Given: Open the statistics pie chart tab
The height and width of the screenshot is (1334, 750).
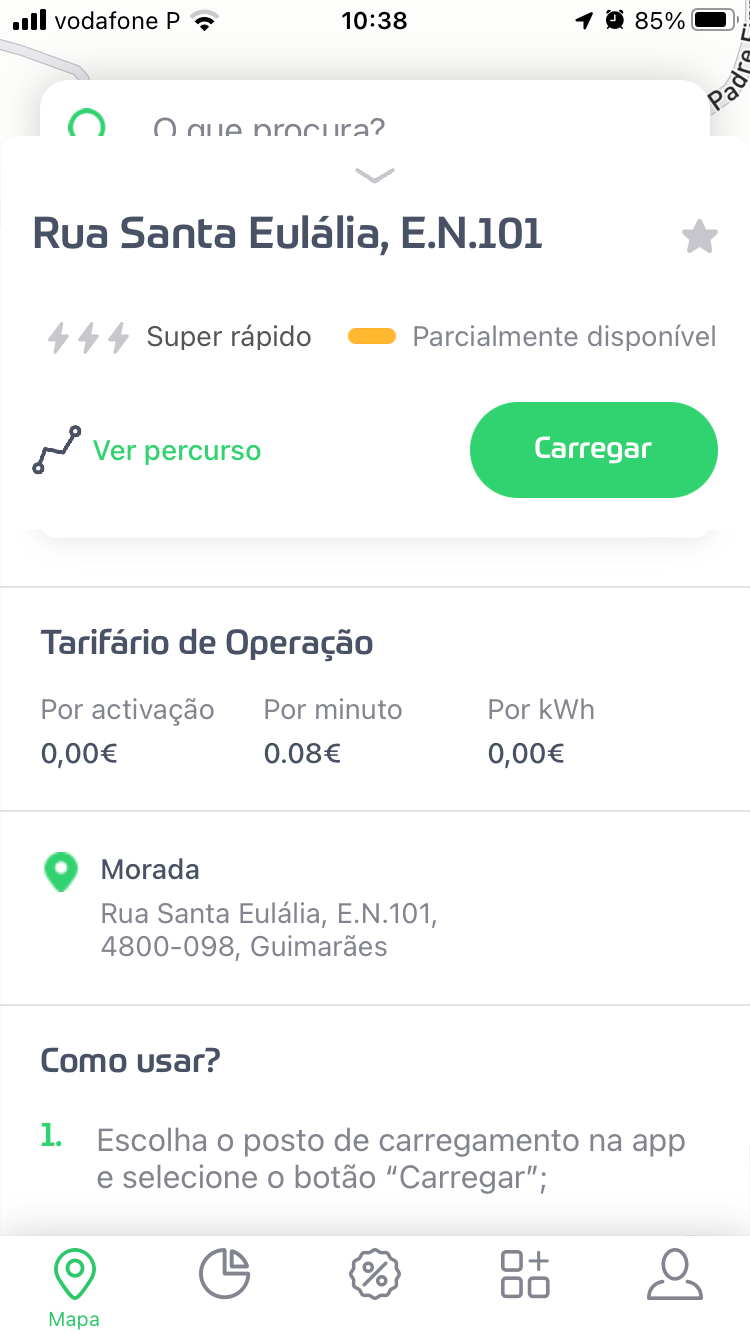Looking at the screenshot, I should click(x=225, y=1275).
